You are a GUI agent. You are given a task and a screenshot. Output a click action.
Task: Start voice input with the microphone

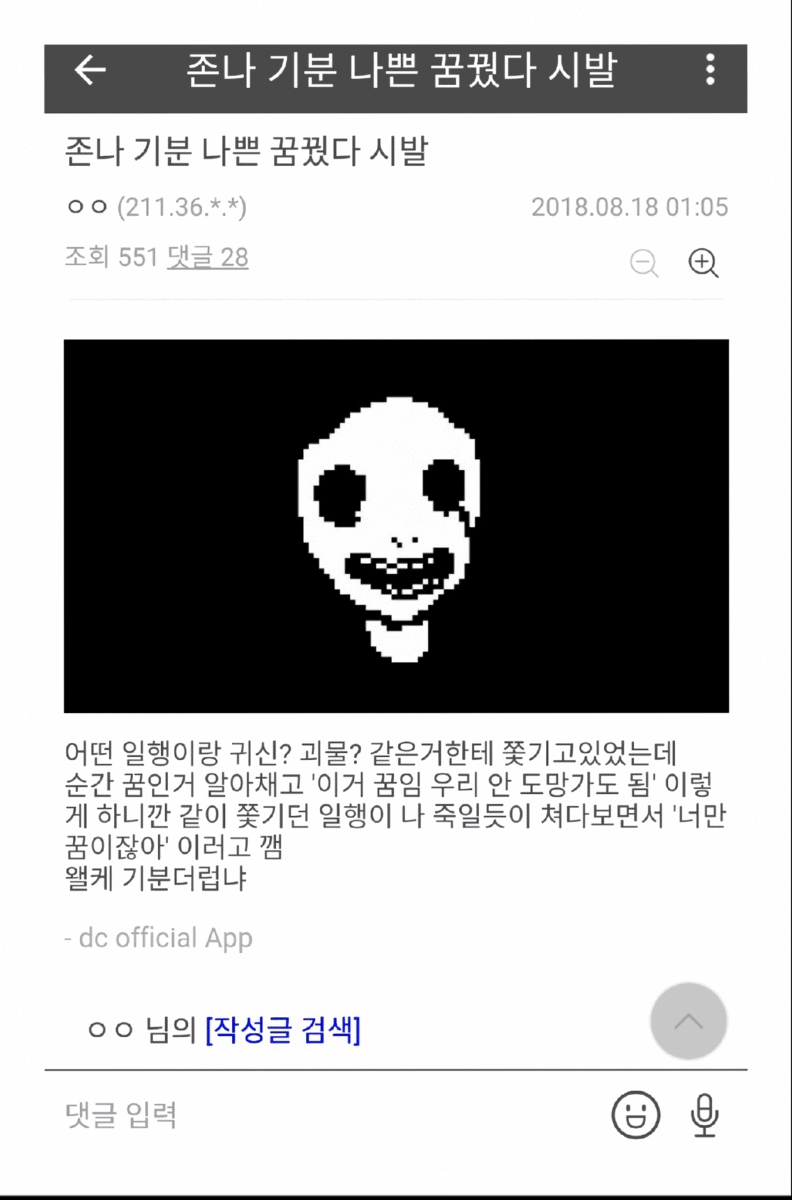click(x=705, y=1114)
